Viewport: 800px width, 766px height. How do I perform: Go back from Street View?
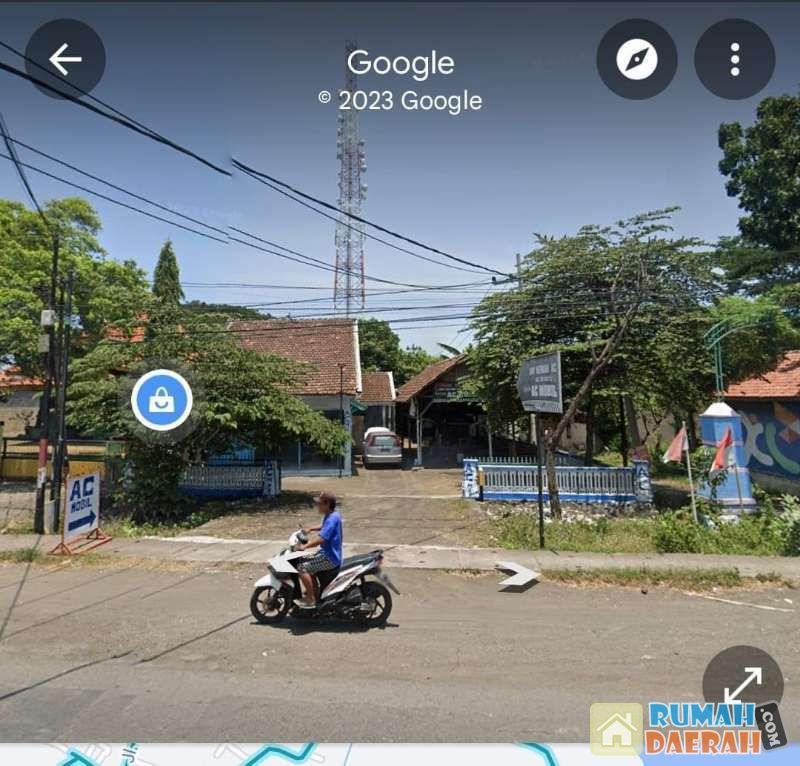tap(65, 59)
